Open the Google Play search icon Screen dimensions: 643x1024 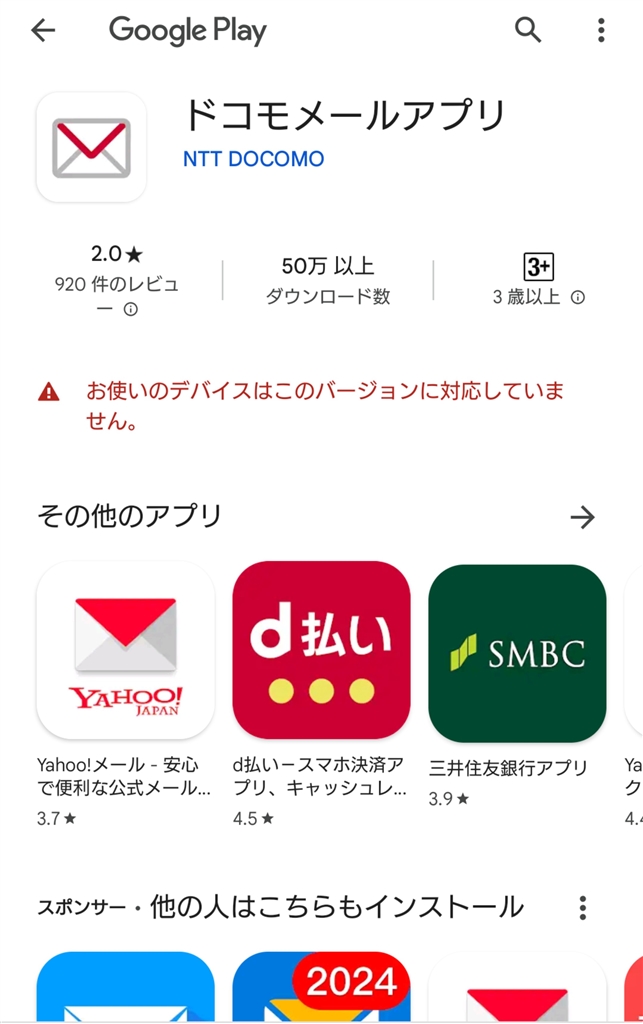528,31
